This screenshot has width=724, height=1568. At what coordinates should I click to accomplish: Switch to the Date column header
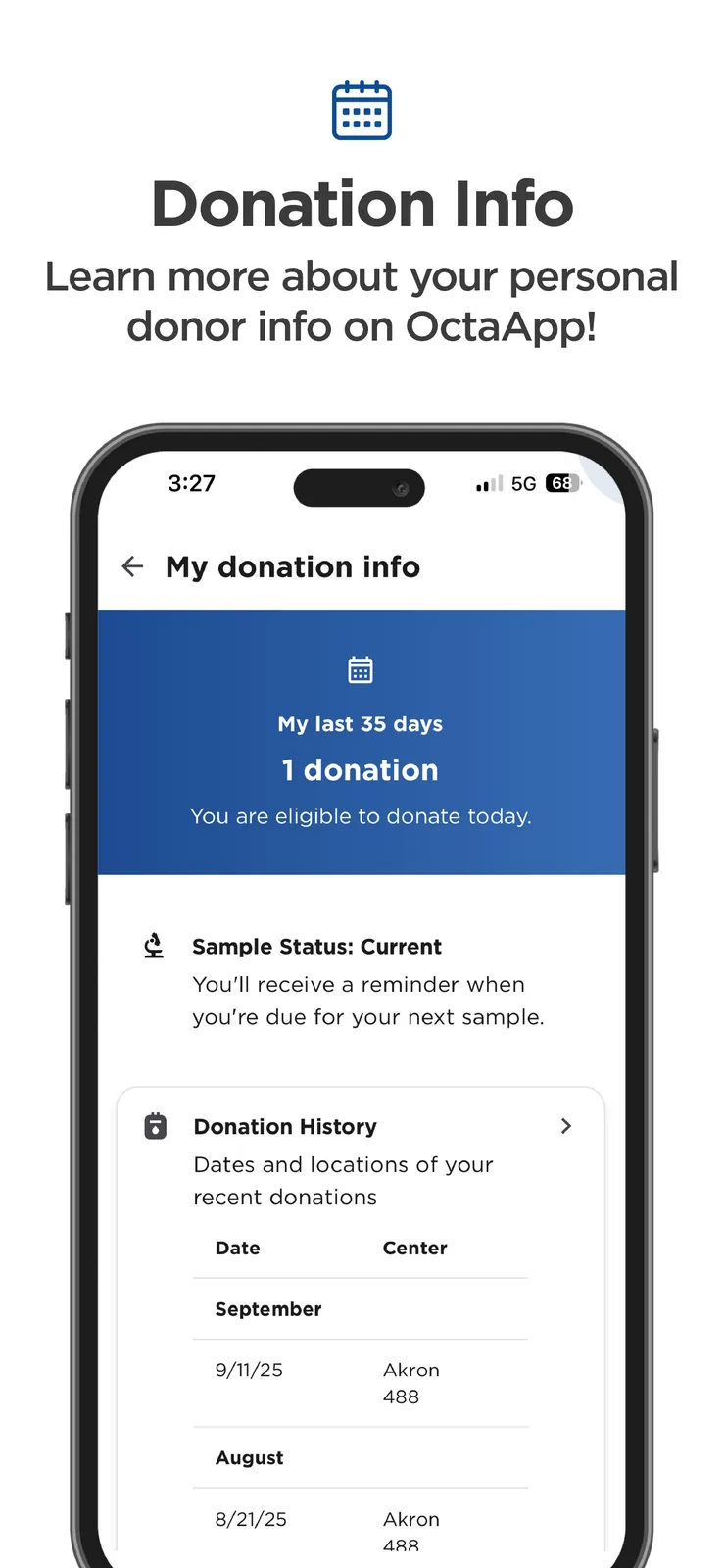coord(237,1248)
